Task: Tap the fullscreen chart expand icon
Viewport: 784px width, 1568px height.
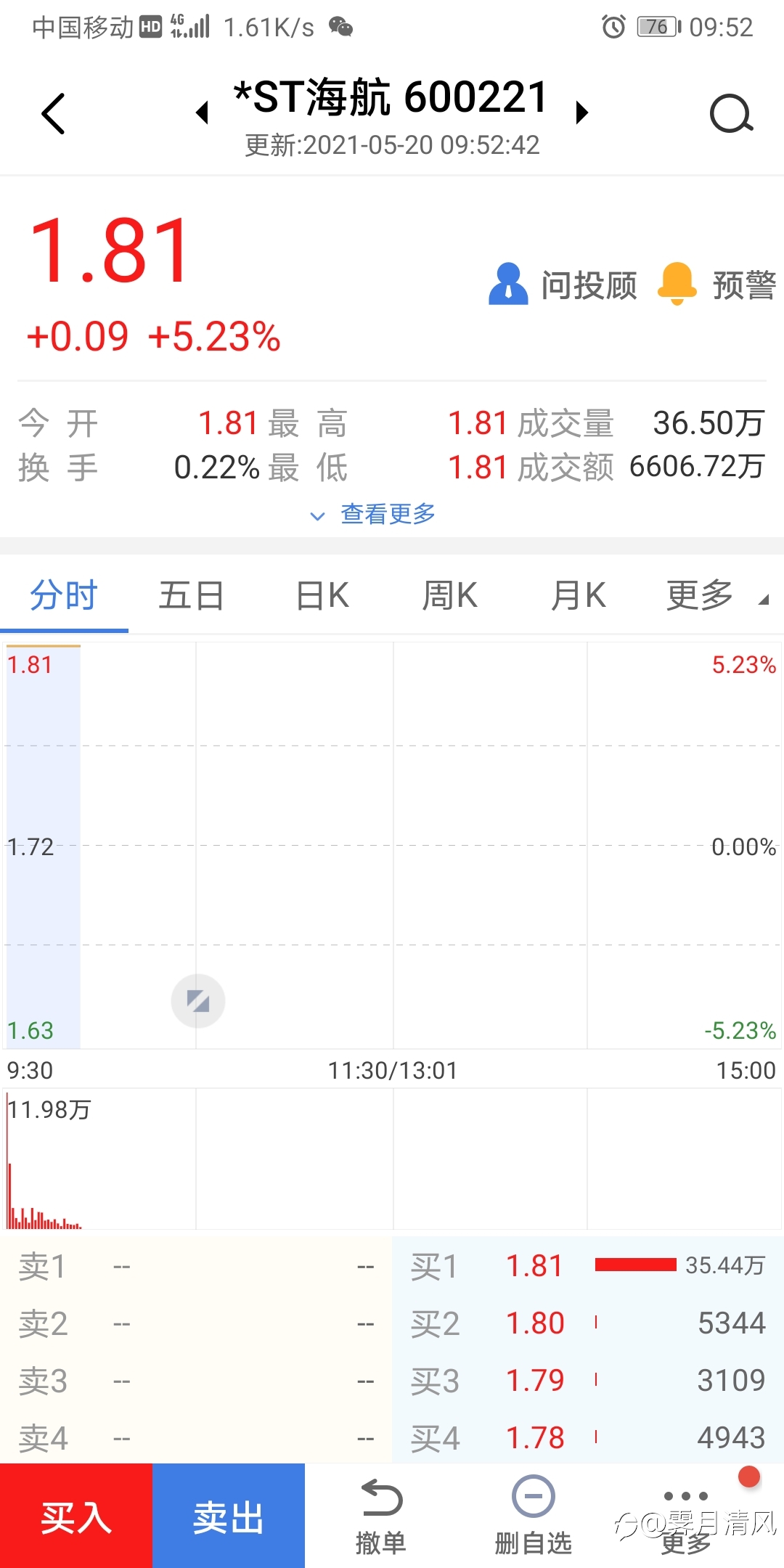Action: coord(198,1001)
